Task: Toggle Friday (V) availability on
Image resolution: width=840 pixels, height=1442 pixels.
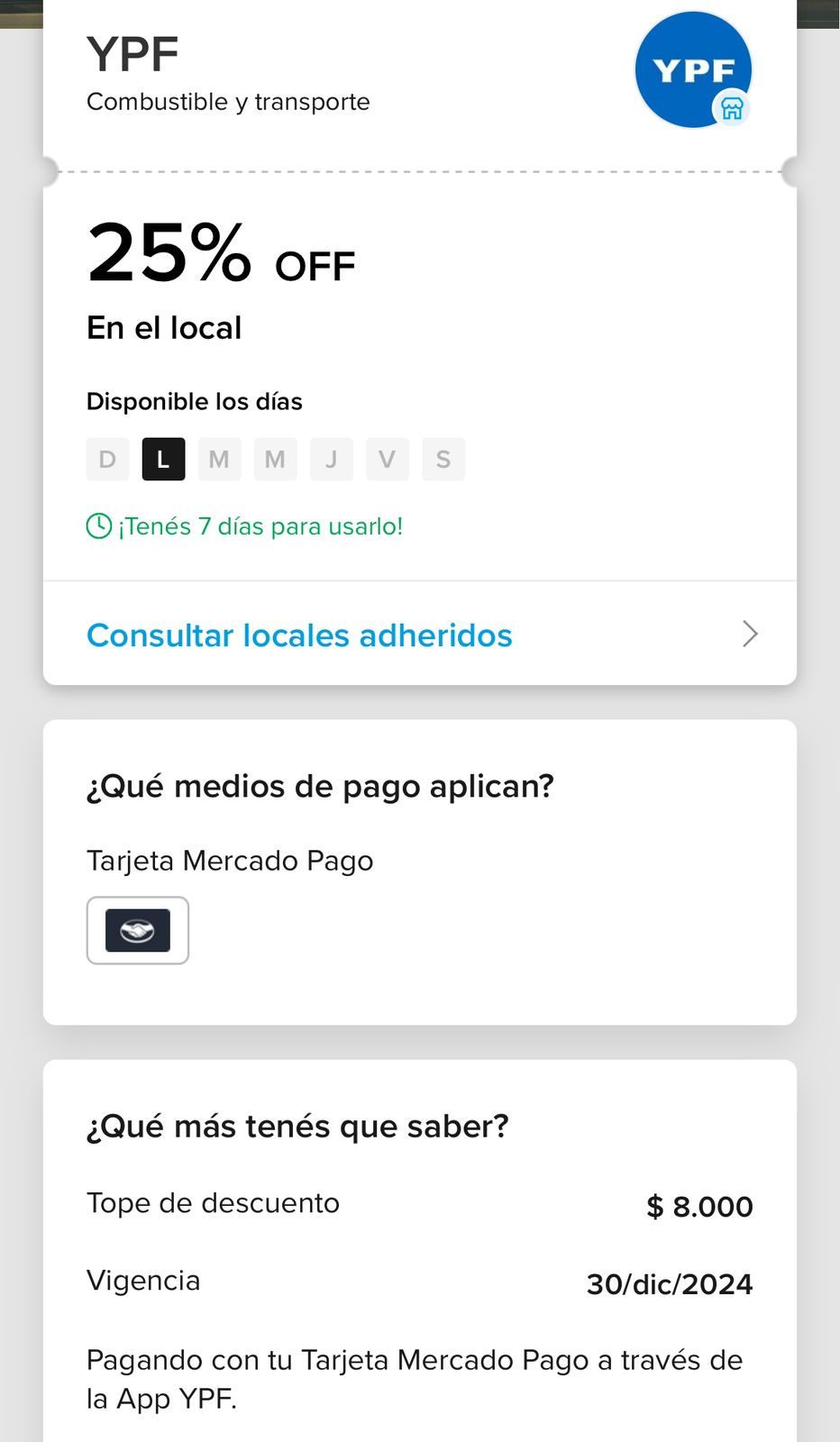Action: [x=387, y=459]
